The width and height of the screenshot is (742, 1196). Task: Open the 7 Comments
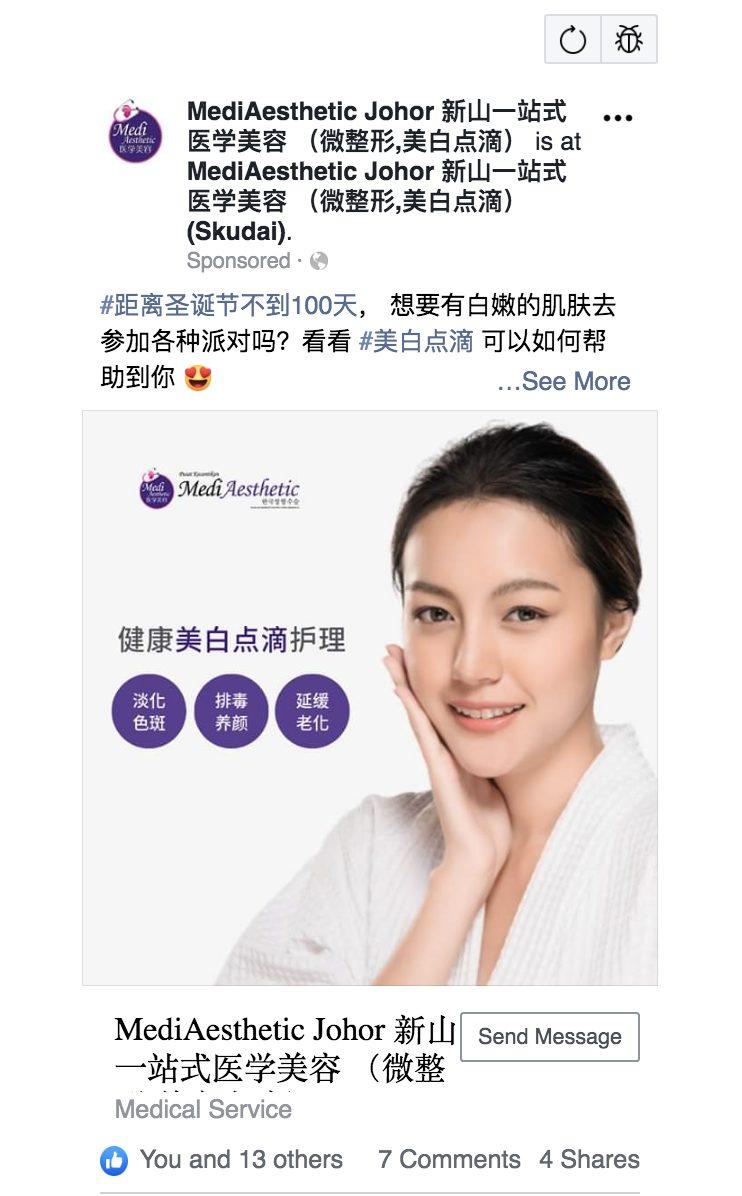click(449, 1160)
